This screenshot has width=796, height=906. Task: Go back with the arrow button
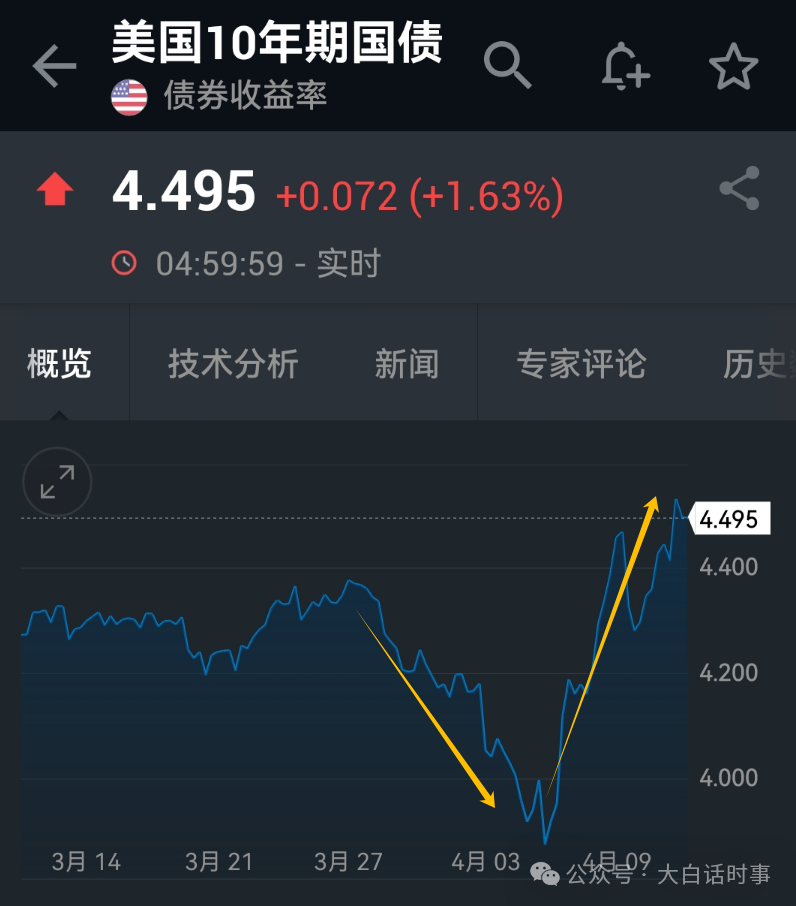click(x=54, y=65)
